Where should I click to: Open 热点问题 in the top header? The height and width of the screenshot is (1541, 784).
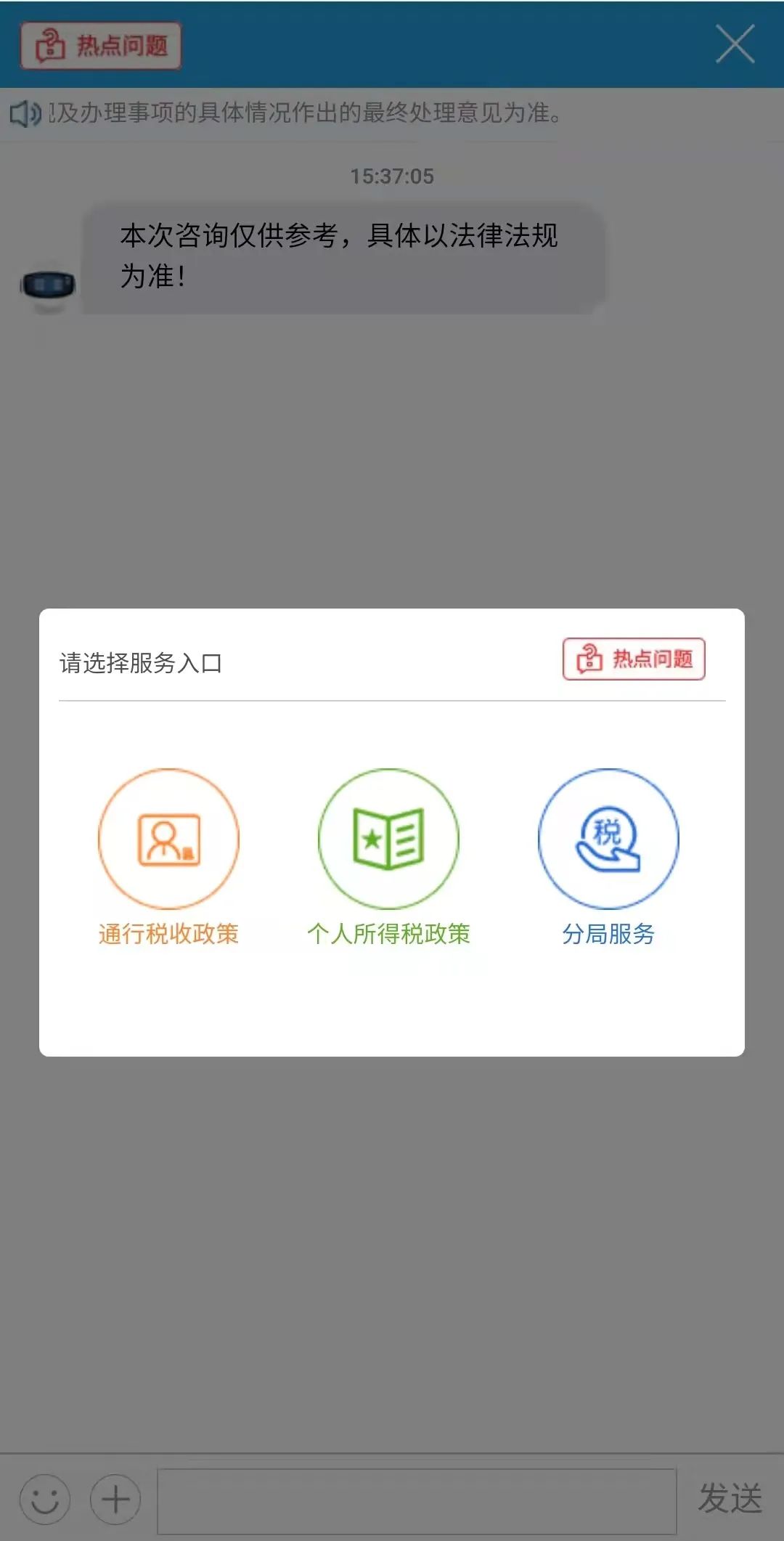pyautogui.click(x=100, y=46)
